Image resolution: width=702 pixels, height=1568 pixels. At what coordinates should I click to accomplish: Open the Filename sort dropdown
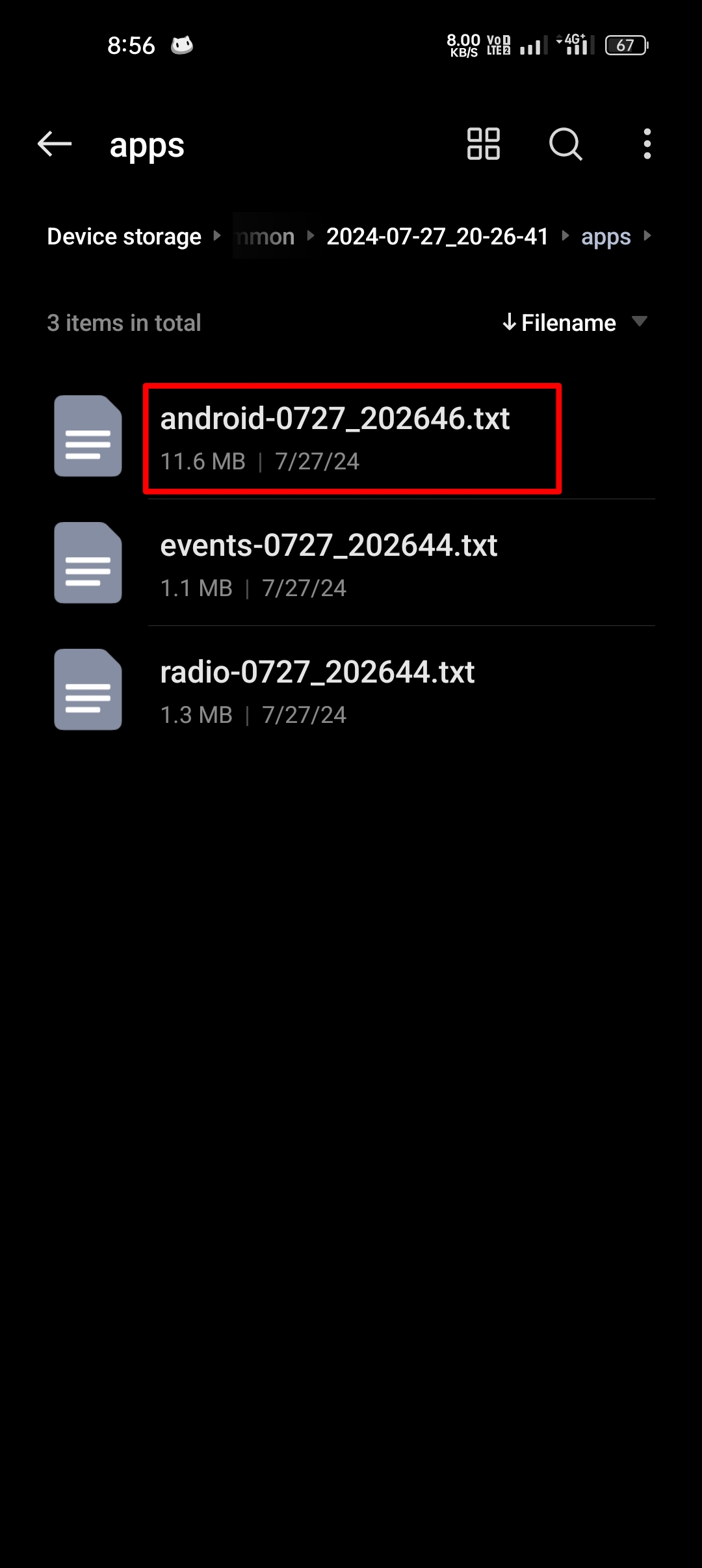[575, 322]
